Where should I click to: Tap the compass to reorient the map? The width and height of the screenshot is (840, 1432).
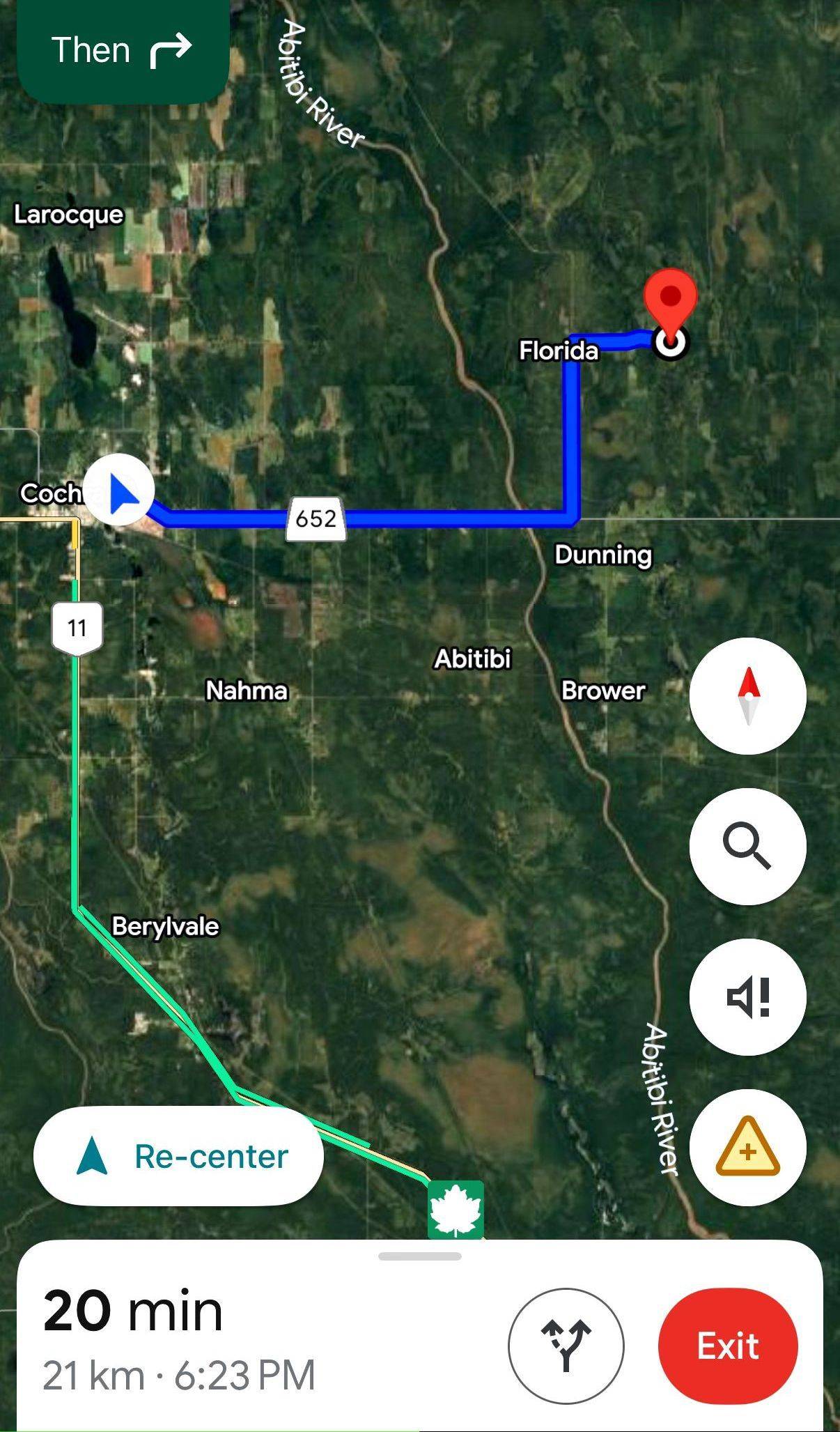747,695
